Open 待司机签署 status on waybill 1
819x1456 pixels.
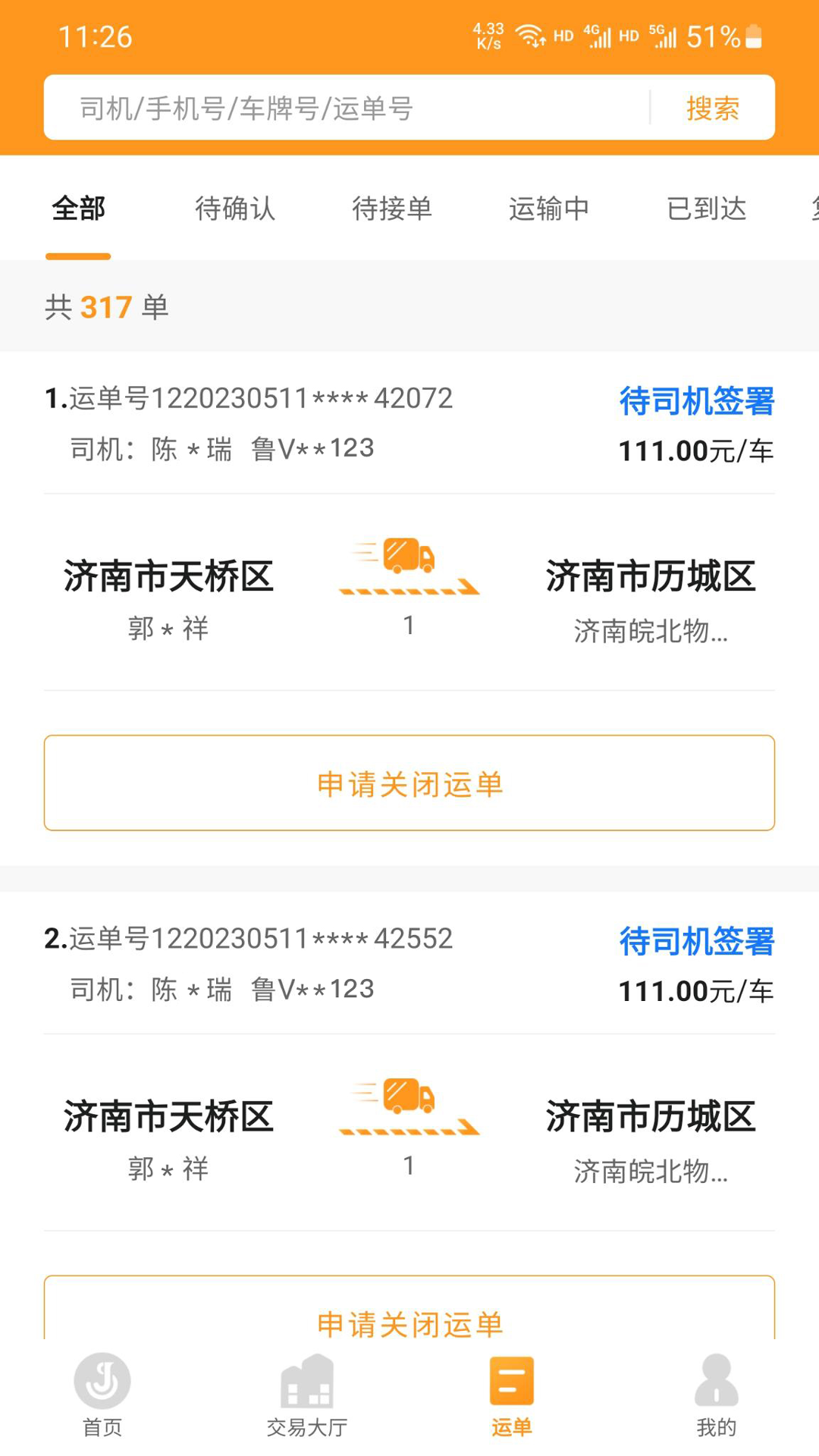[x=696, y=403]
